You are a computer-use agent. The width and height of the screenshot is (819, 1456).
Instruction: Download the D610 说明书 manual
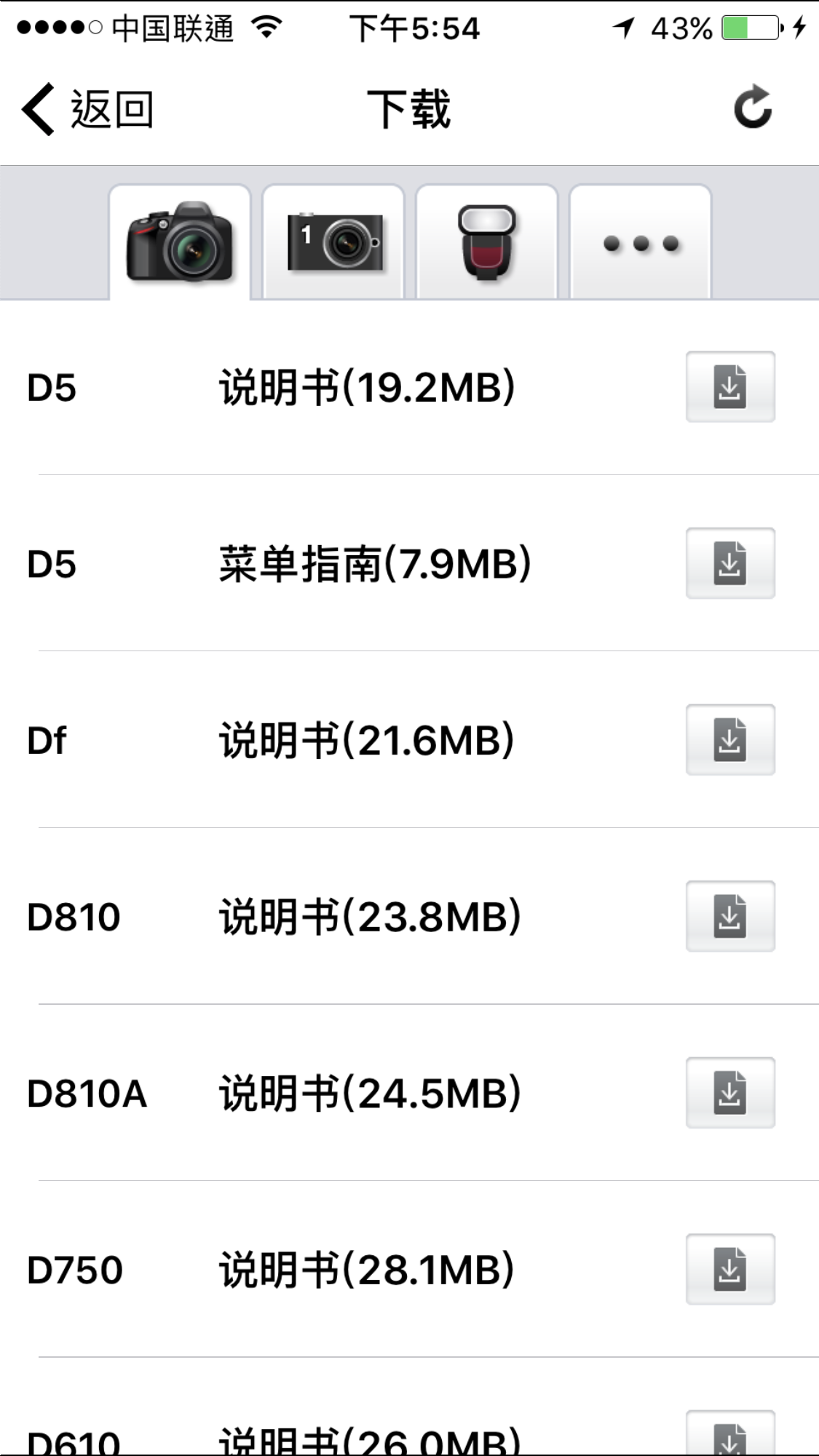click(730, 1433)
